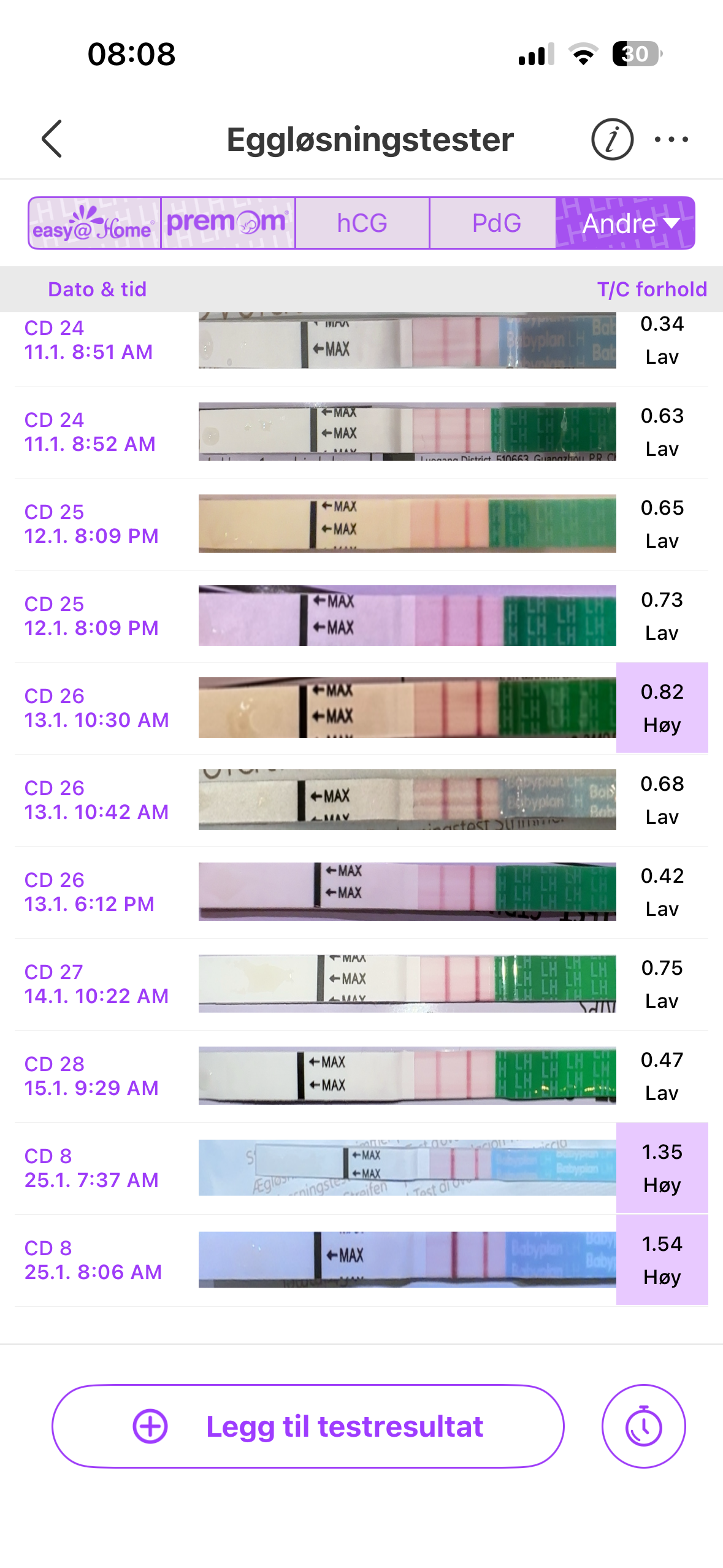Open the CD 24 8:52 AM test

coord(361,432)
